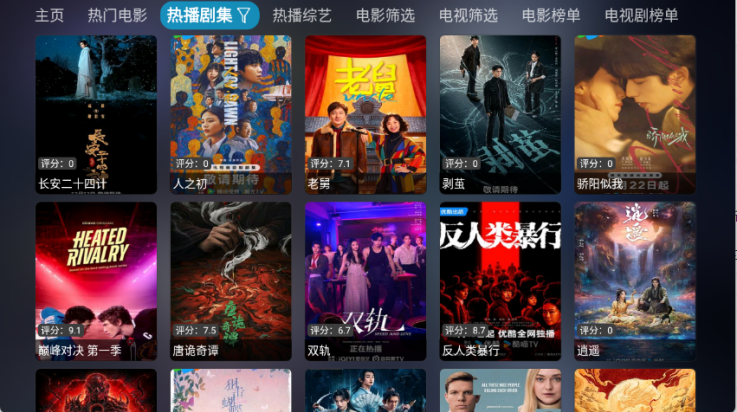
Task: Open the 逍遥 drama card
Action: [x=634, y=281]
